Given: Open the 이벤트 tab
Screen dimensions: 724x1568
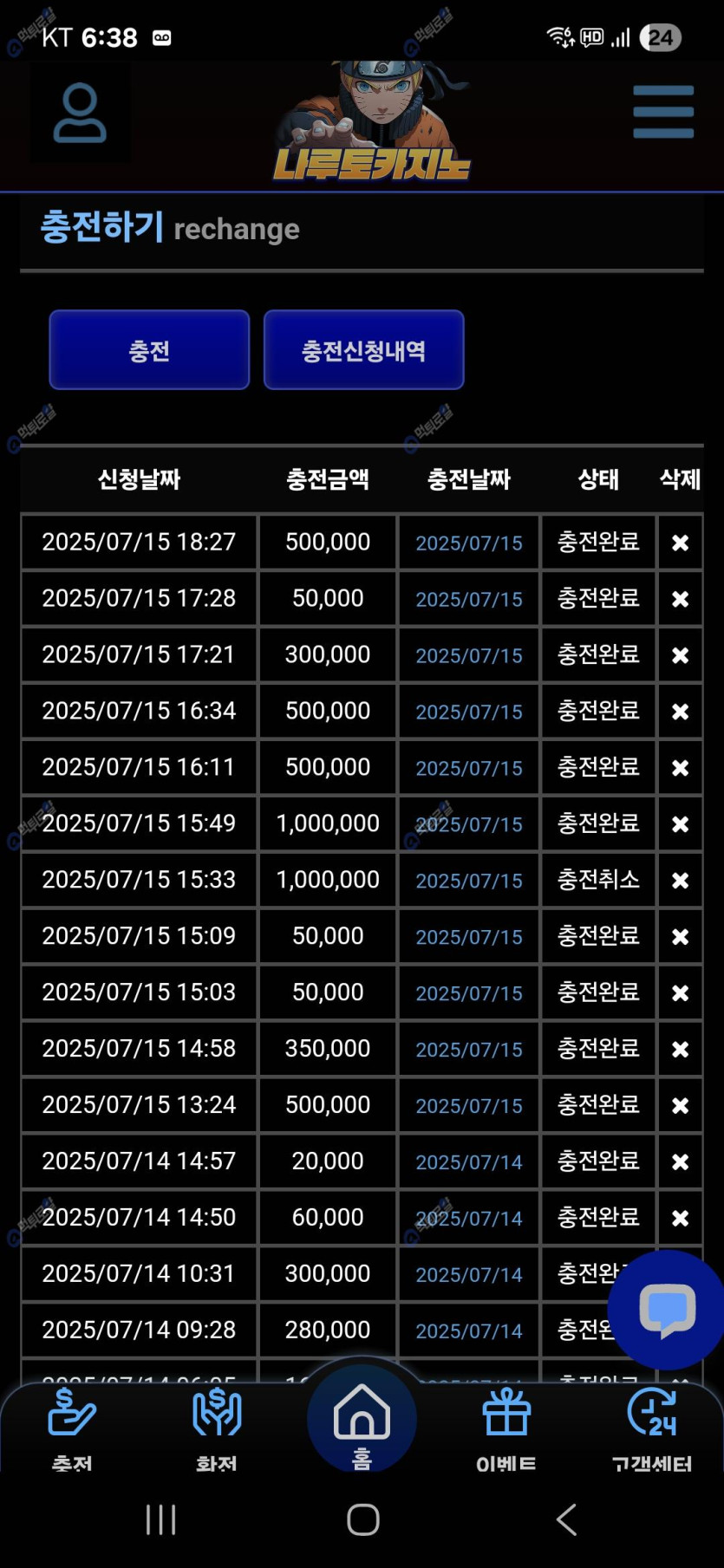Looking at the screenshot, I should pyautogui.click(x=506, y=1425).
